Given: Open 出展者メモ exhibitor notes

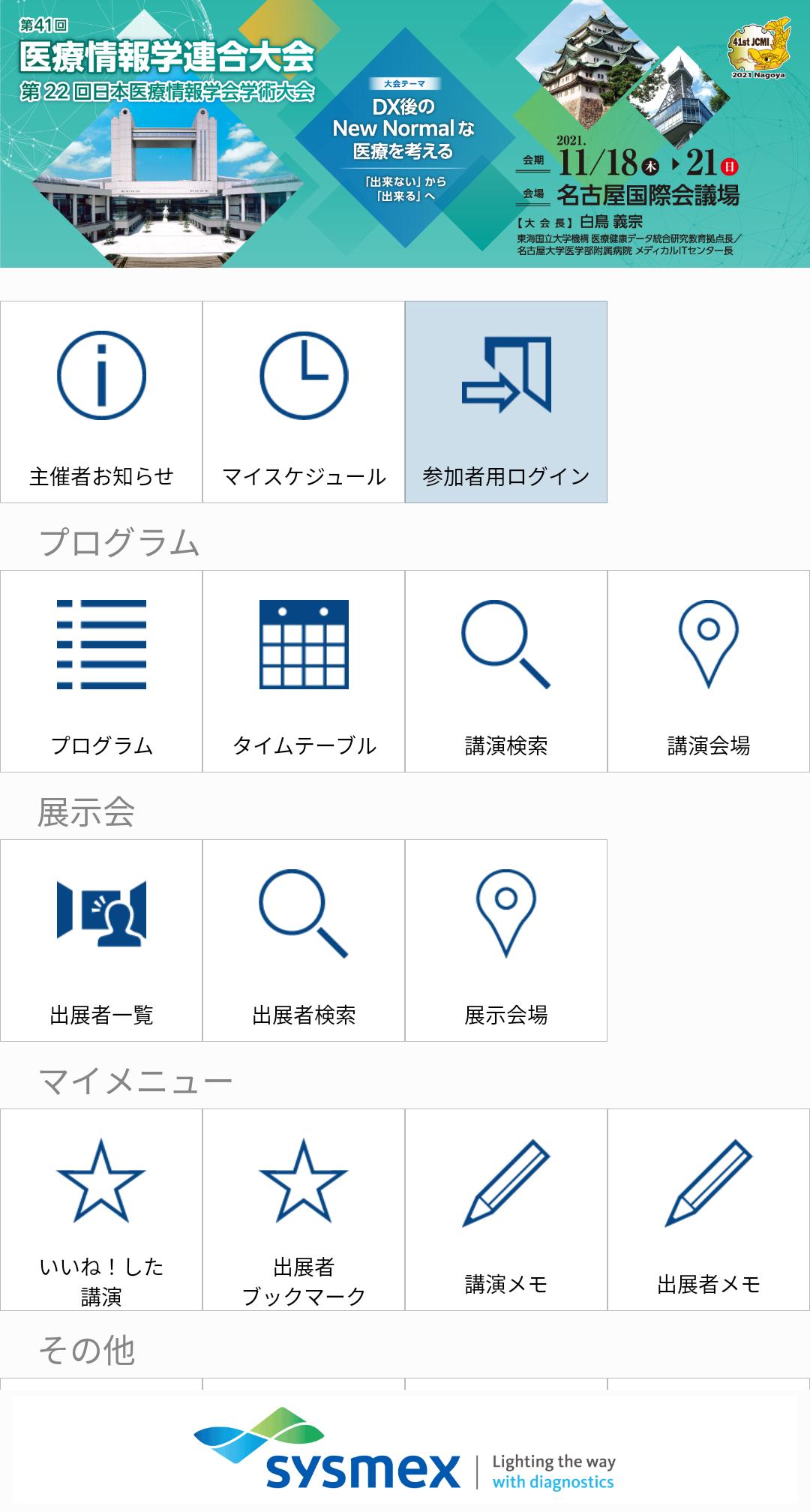Looking at the screenshot, I should [709, 1209].
